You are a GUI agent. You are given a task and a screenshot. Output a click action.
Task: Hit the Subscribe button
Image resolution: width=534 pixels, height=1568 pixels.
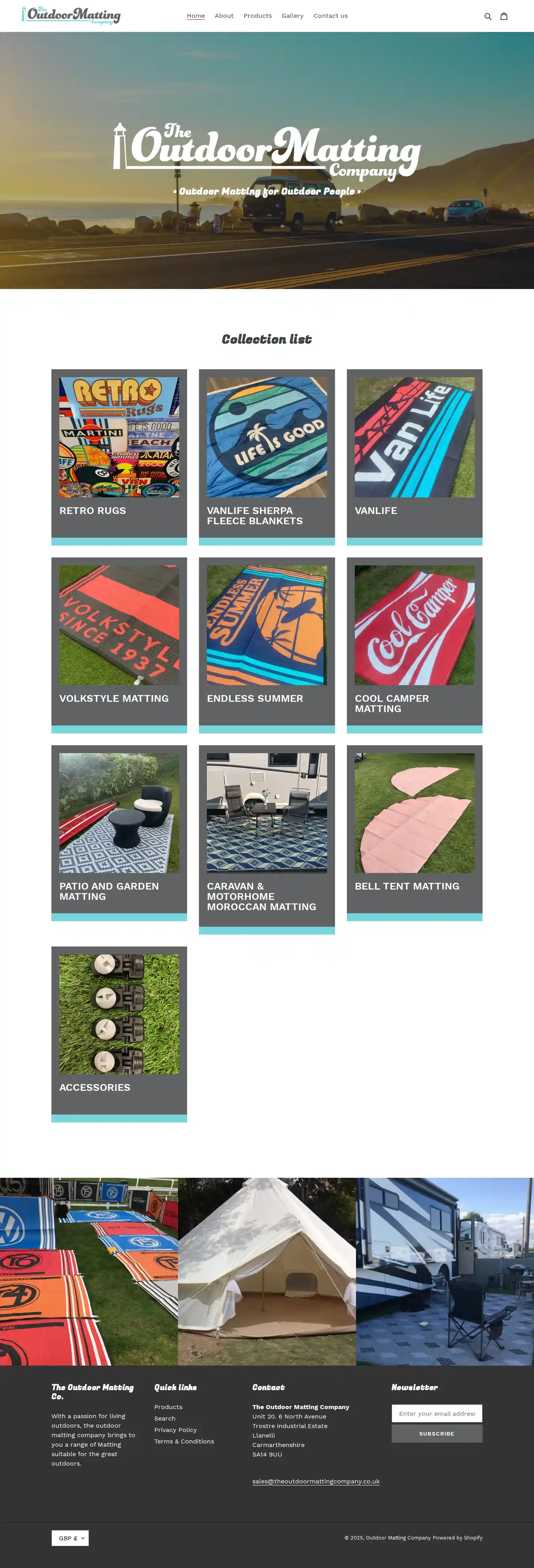click(x=437, y=1434)
